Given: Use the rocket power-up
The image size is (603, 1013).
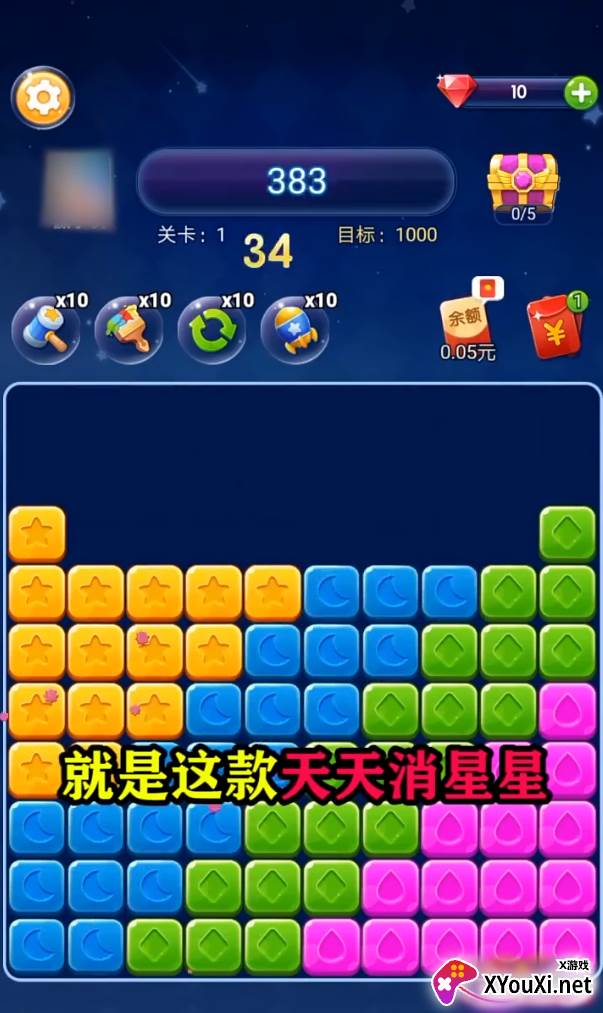Looking at the screenshot, I should coord(295,329).
